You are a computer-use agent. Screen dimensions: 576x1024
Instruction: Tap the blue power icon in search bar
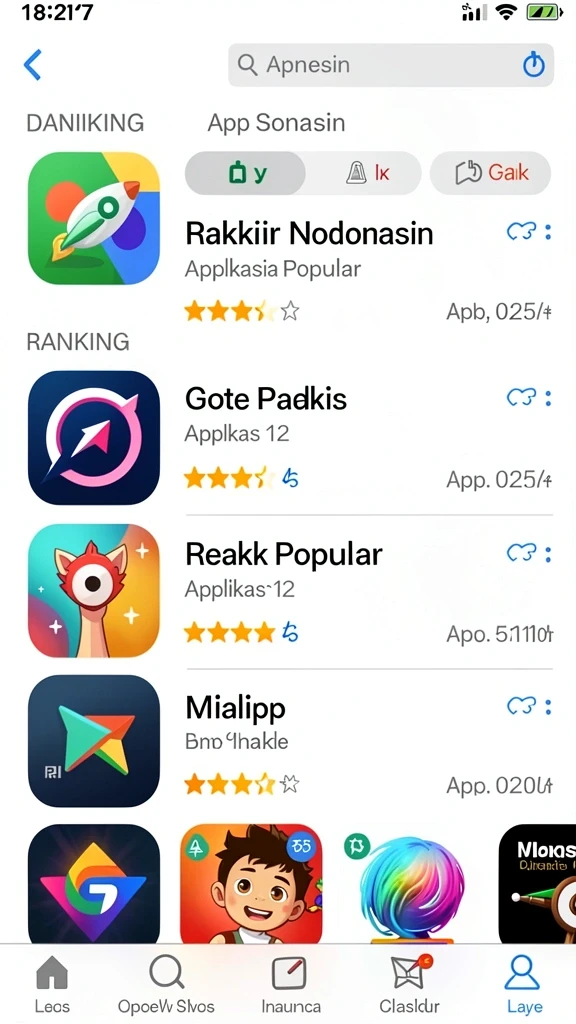[534, 65]
